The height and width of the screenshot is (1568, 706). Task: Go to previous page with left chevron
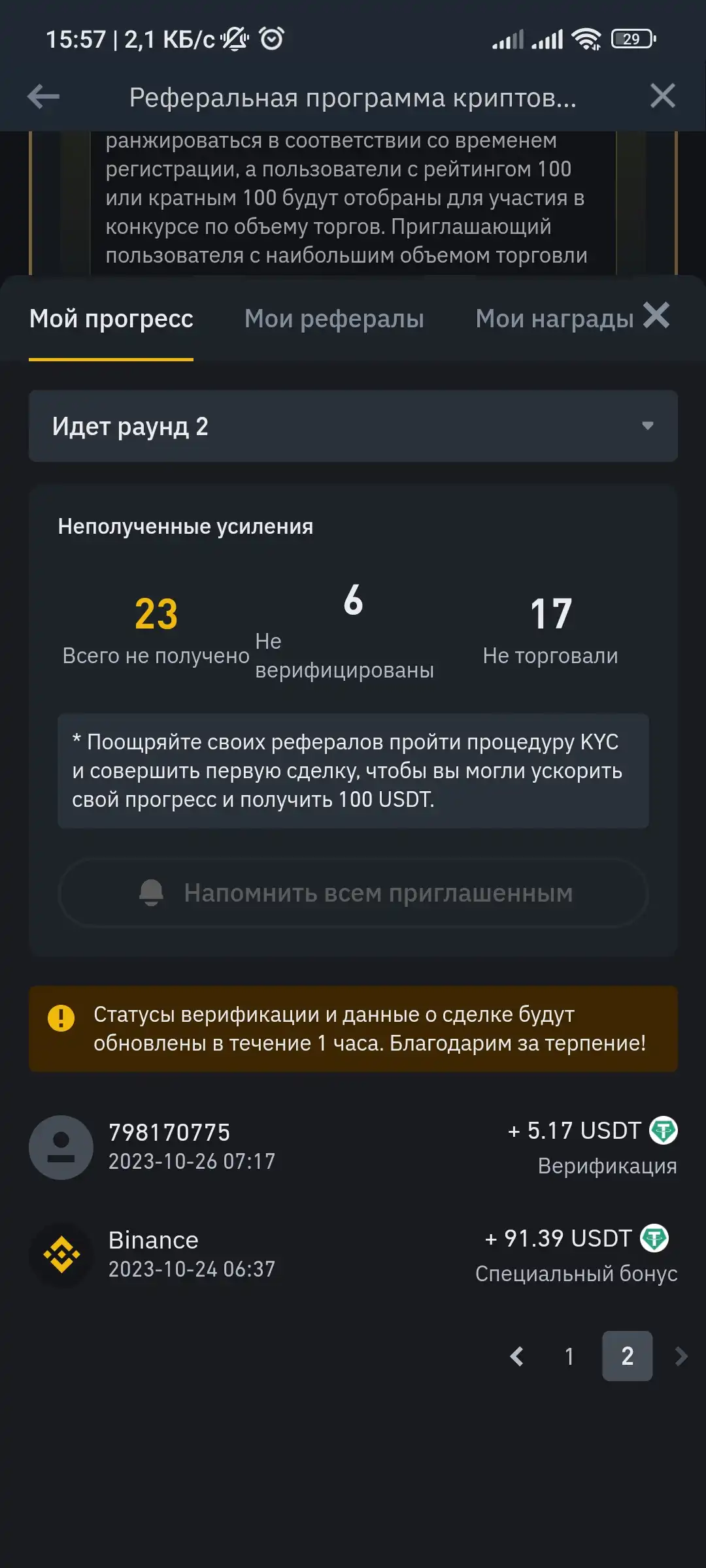pyautogui.click(x=516, y=1356)
